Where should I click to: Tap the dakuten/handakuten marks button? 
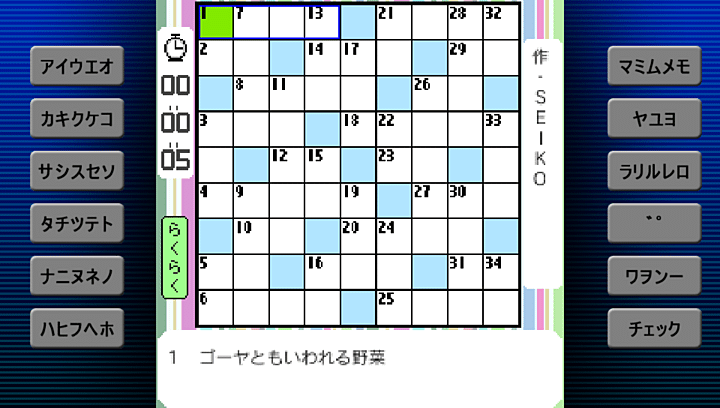(654, 222)
